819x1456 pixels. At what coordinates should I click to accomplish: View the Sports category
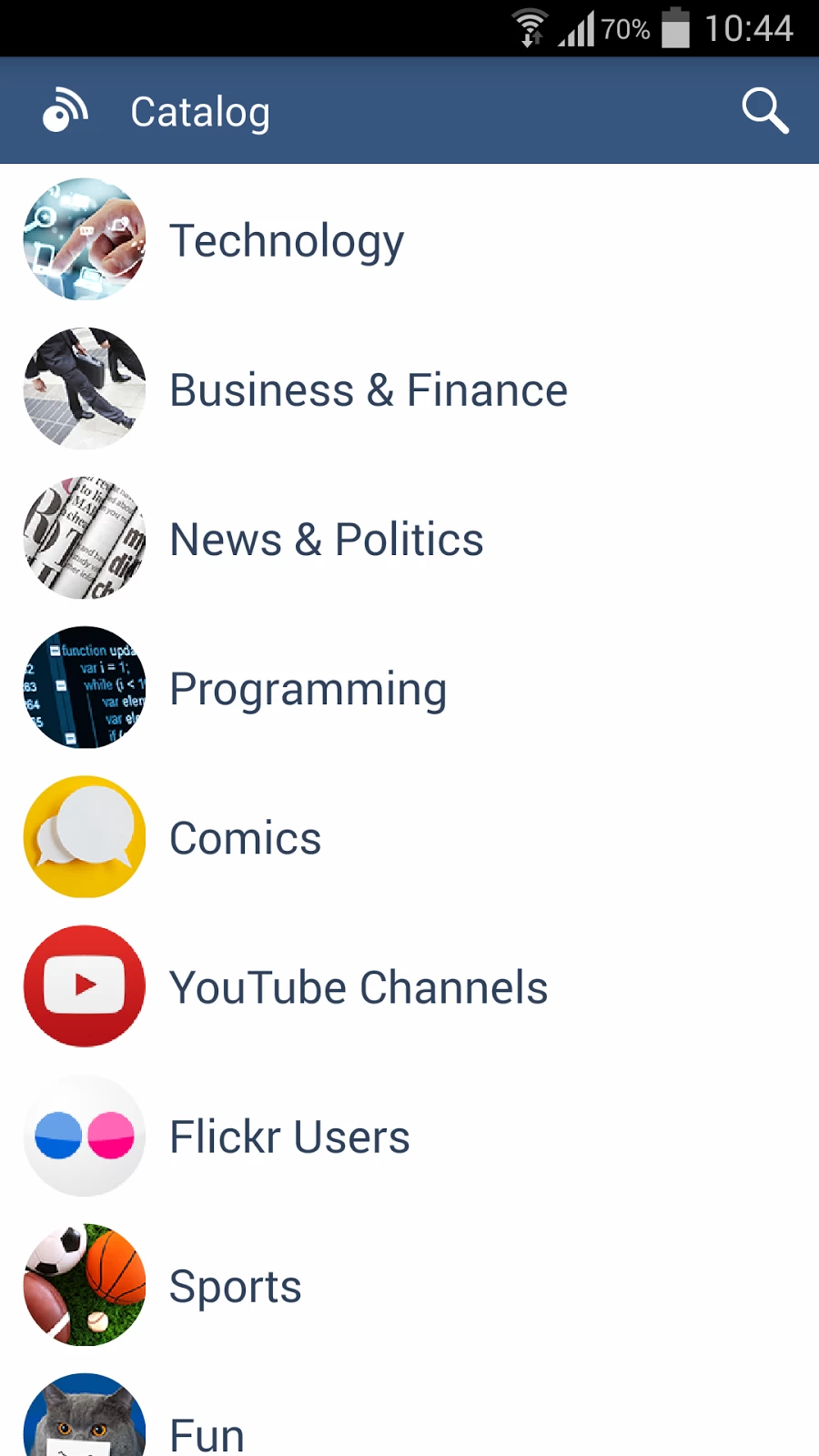tap(235, 1285)
